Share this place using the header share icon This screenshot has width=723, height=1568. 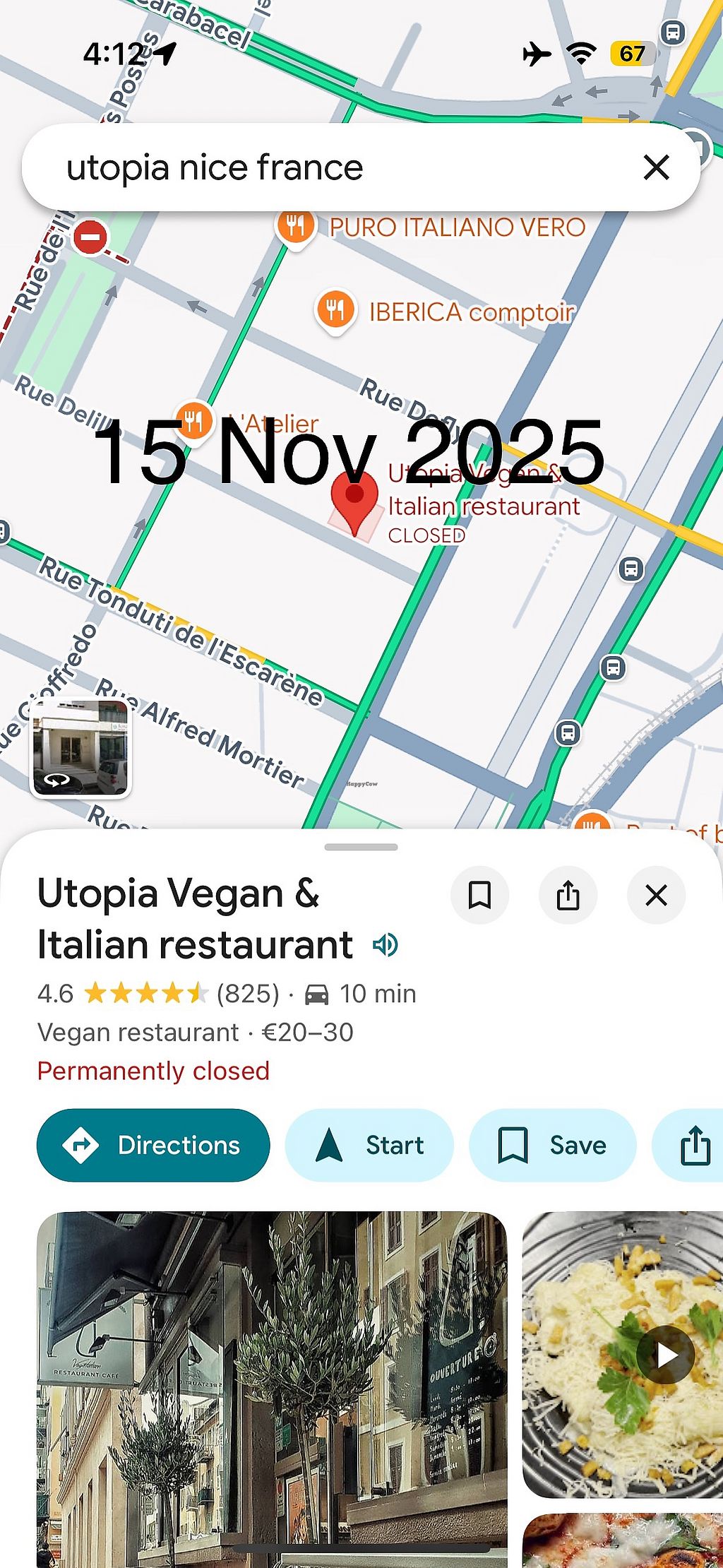pyautogui.click(x=568, y=895)
